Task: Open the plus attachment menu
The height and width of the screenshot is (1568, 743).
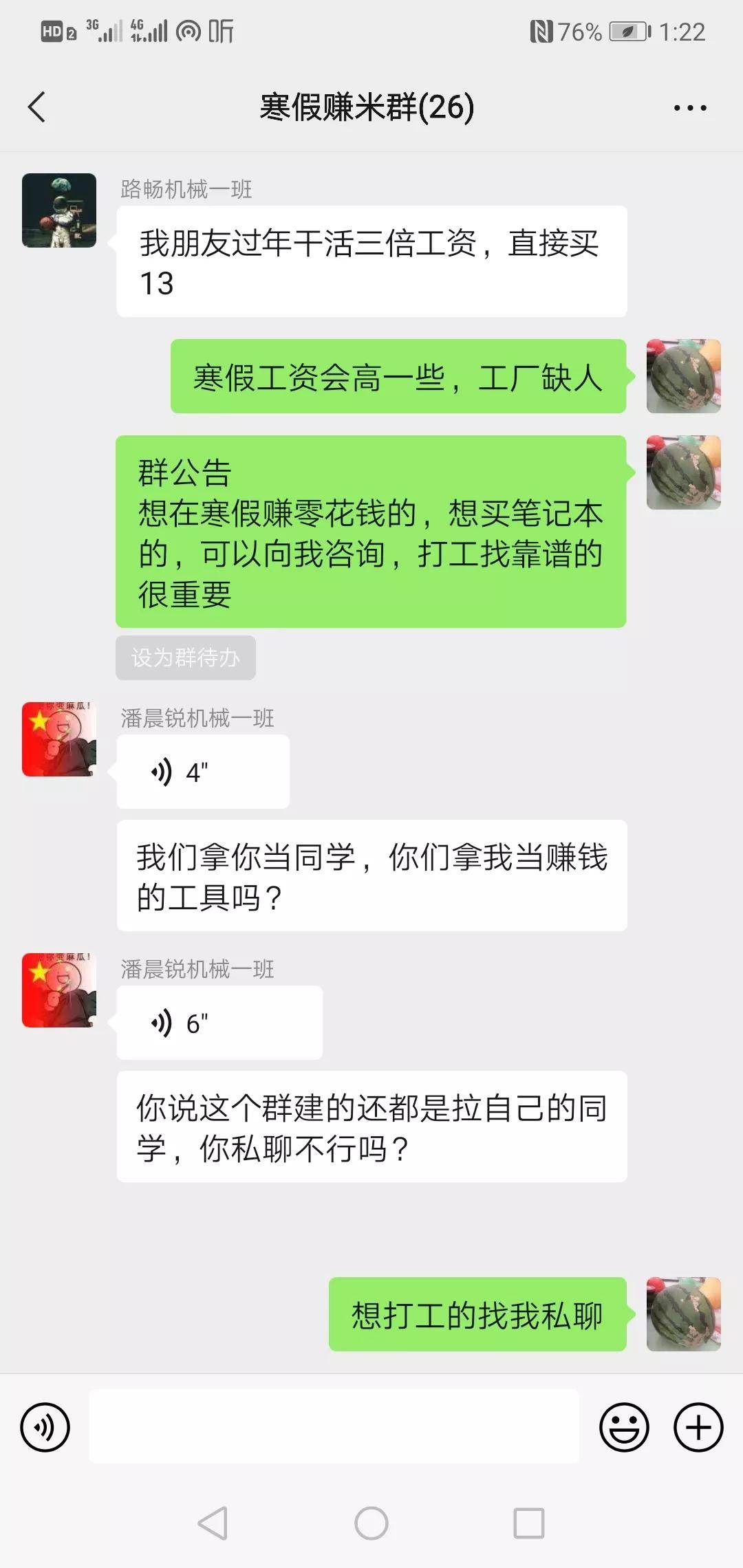Action: [698, 1427]
